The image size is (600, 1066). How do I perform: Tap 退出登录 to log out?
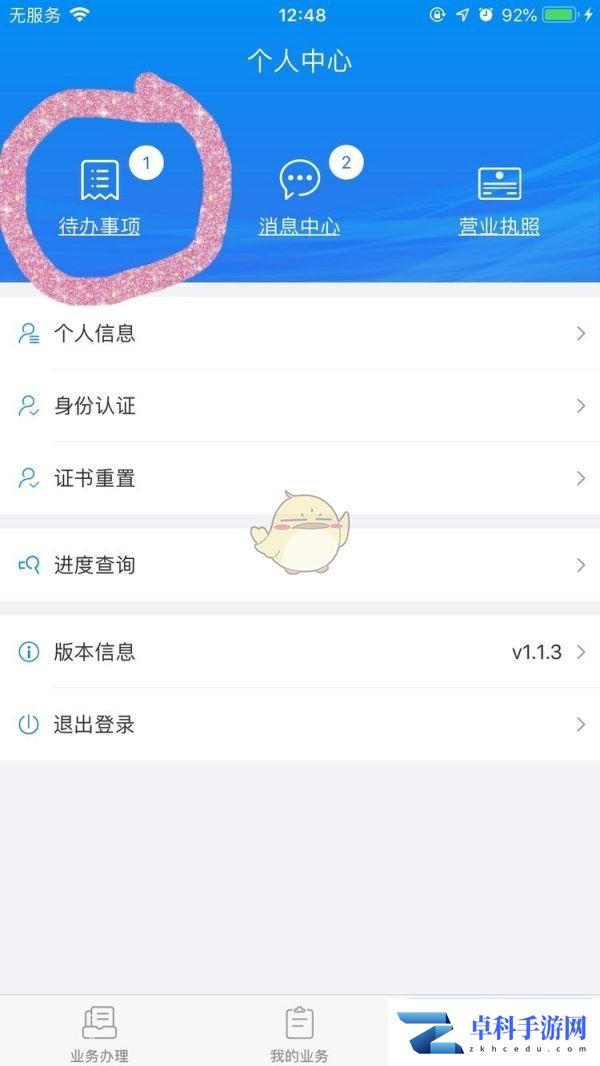tap(300, 725)
